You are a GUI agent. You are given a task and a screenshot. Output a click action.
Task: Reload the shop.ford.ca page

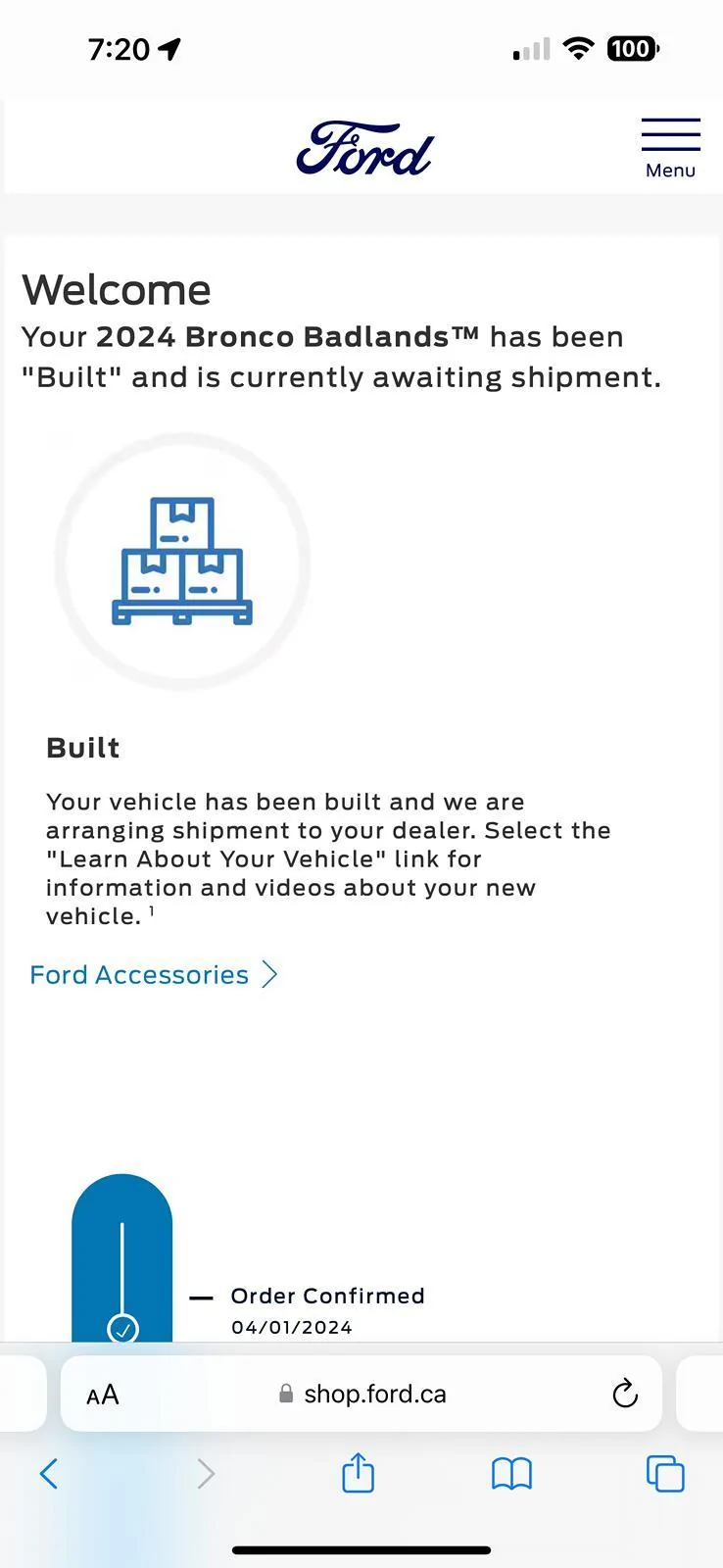pos(625,1394)
